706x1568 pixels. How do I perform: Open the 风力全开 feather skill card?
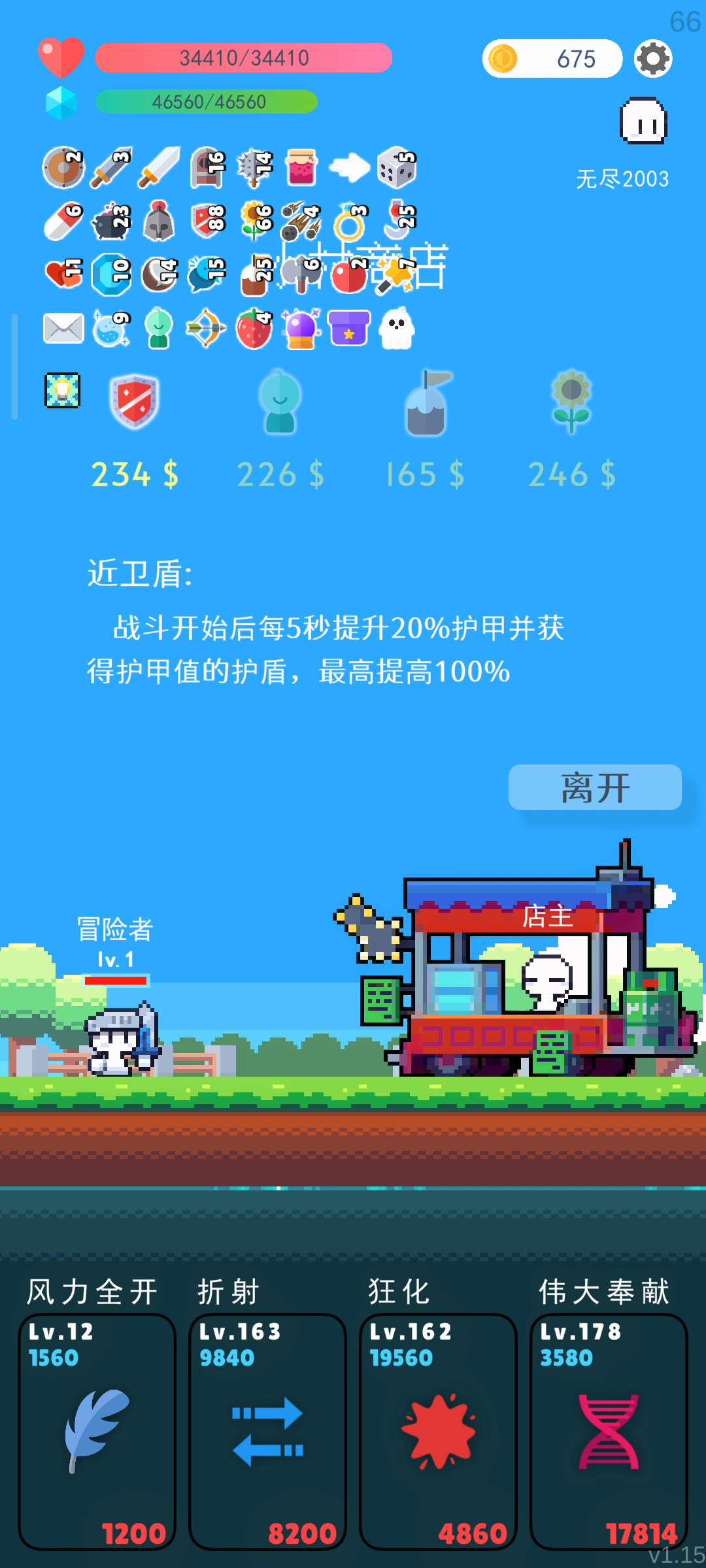pos(97,1431)
